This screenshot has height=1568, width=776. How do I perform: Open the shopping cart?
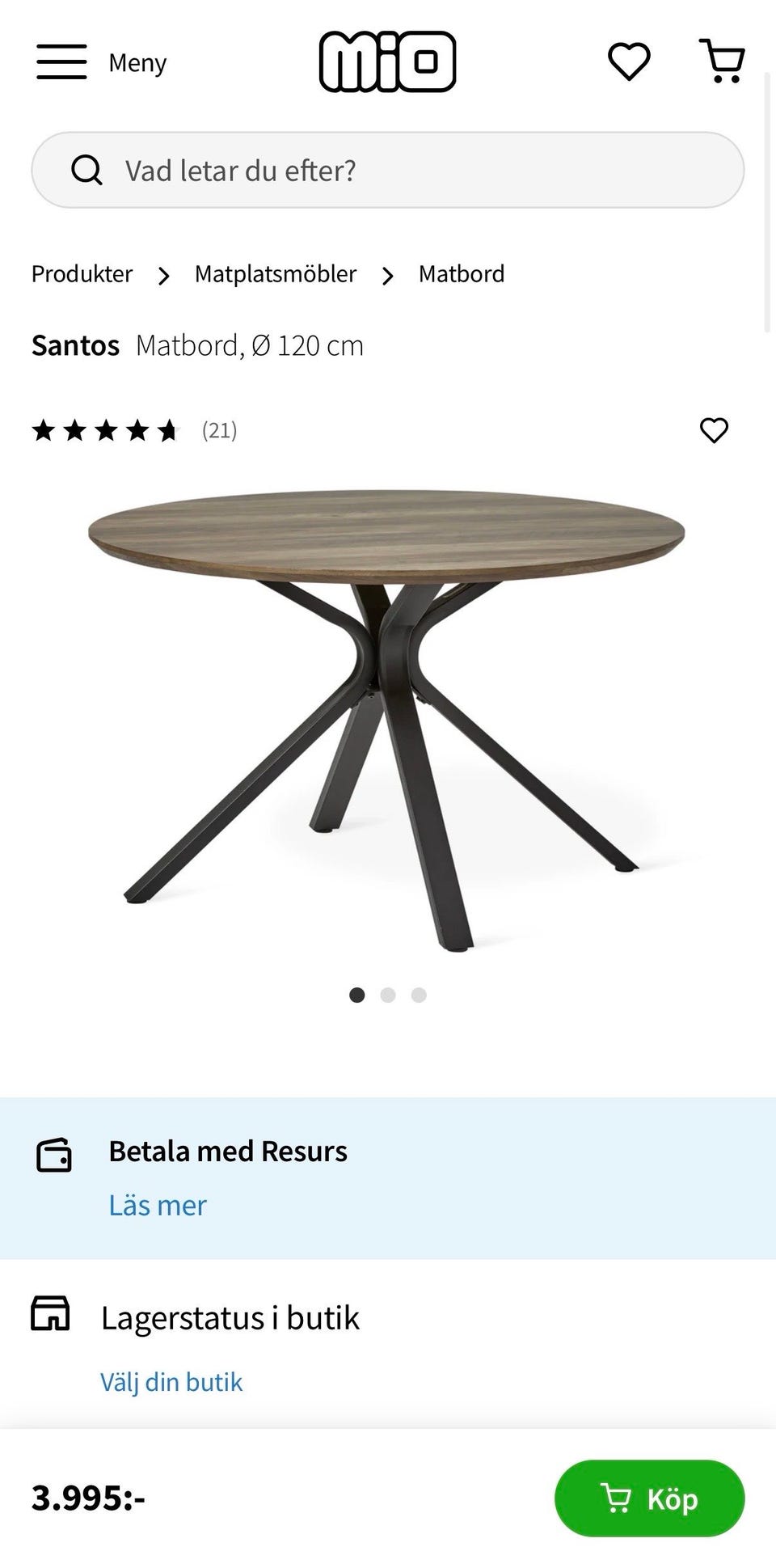722,61
